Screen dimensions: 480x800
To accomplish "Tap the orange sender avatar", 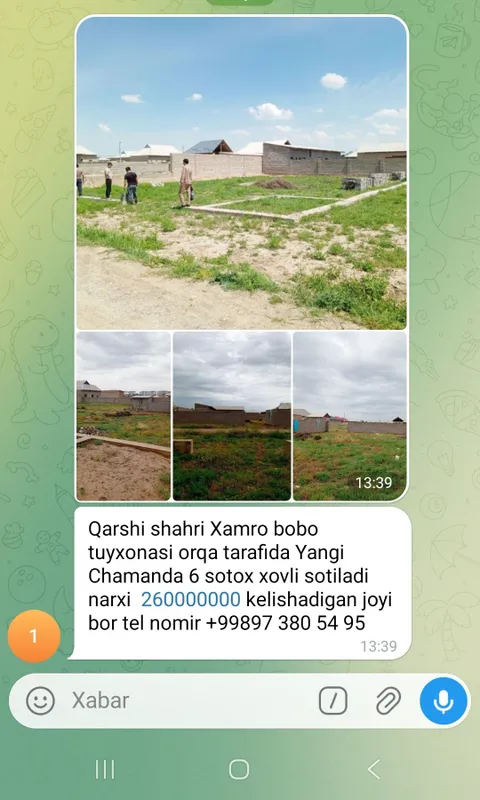I will 34,636.
